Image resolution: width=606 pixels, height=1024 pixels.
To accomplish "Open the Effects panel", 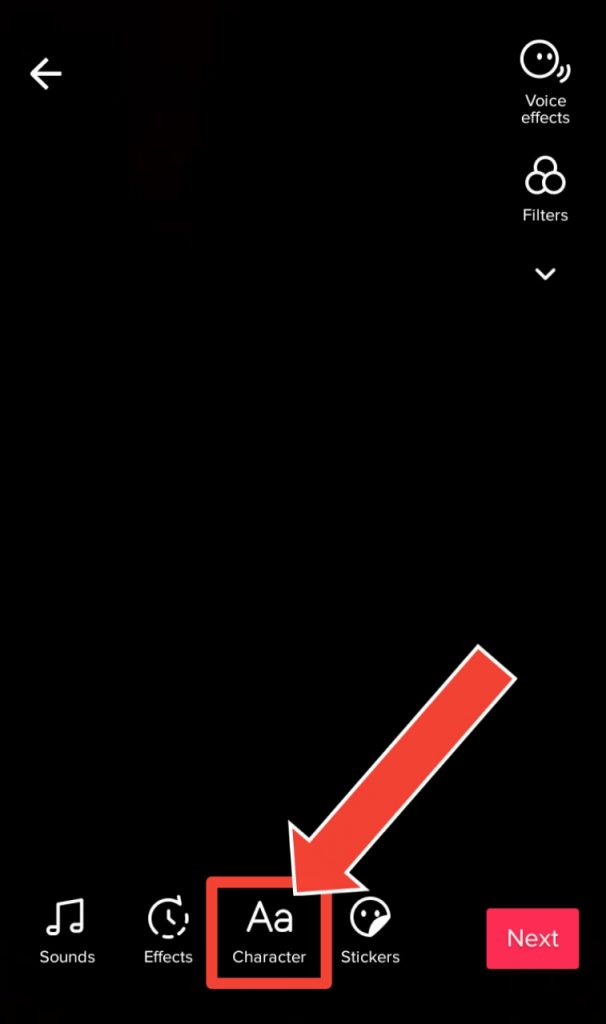I will pos(168,931).
